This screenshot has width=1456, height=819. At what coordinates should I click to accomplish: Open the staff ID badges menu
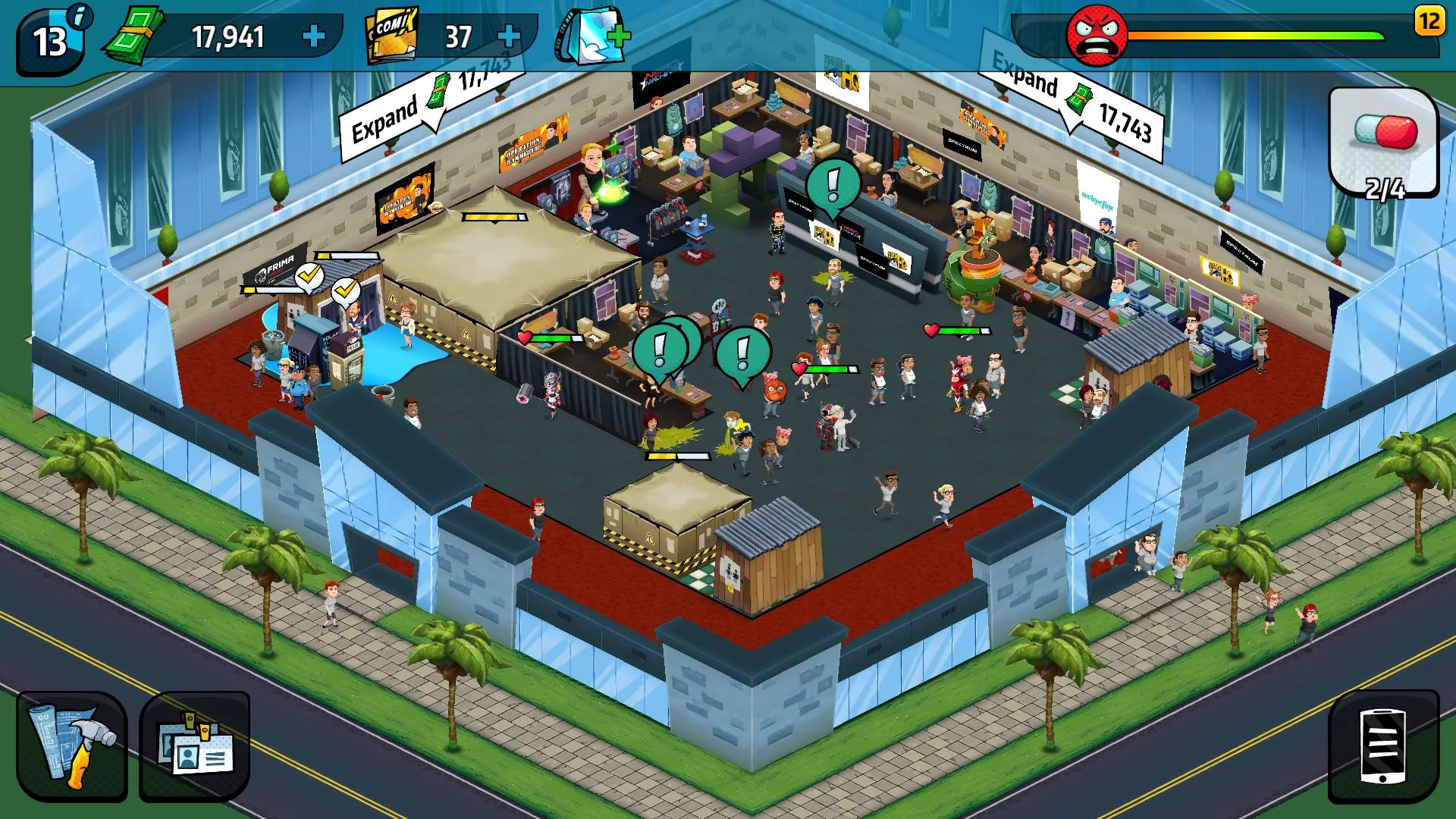[x=195, y=746]
